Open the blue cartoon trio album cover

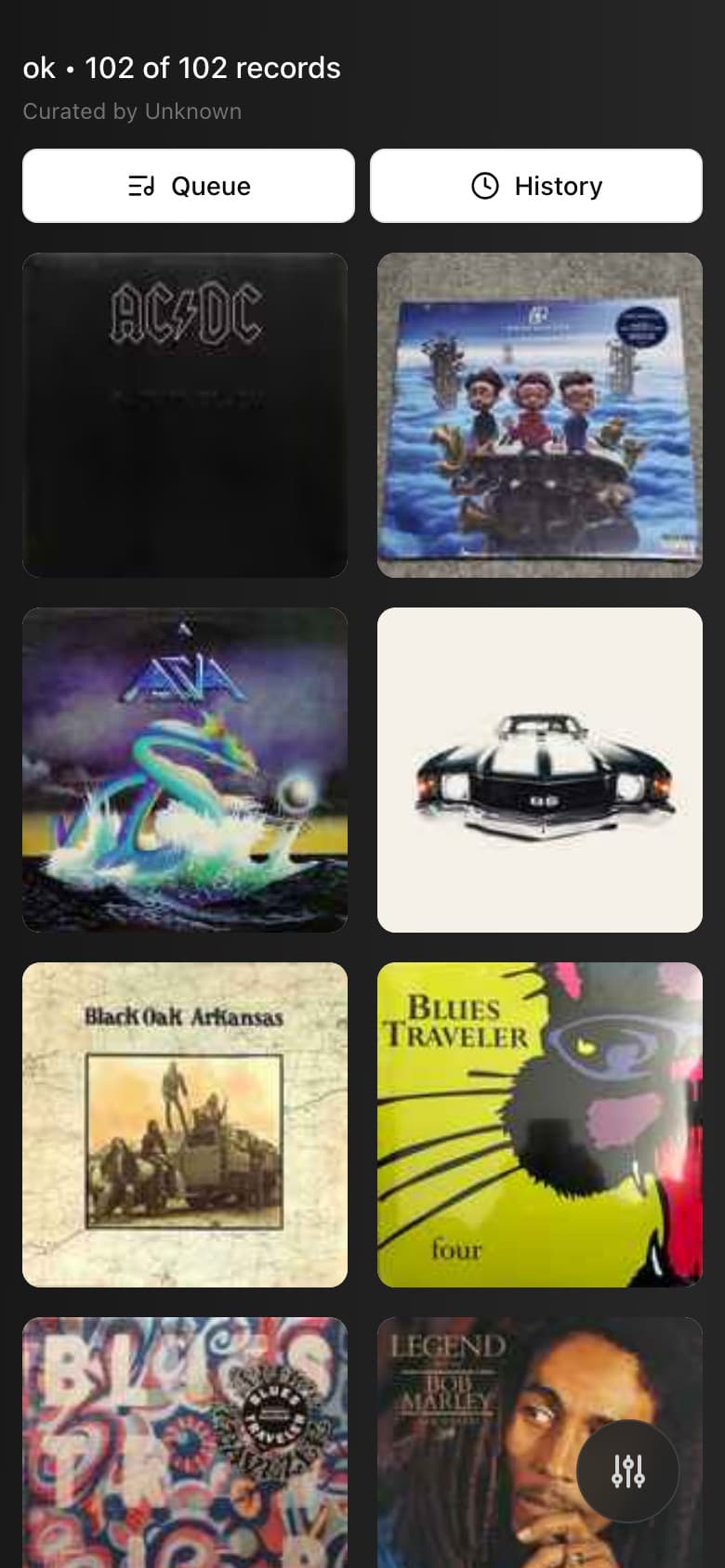point(540,415)
